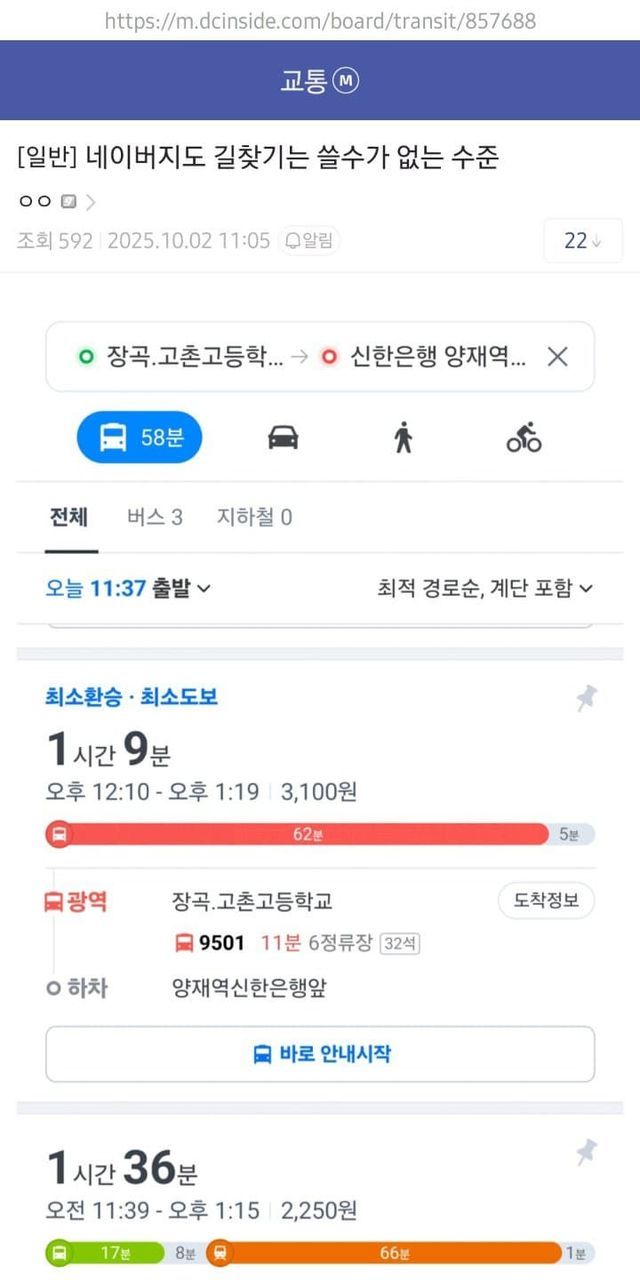The height and width of the screenshot is (1280, 640).
Task: Open the 교통 gallery header title
Action: point(319,81)
